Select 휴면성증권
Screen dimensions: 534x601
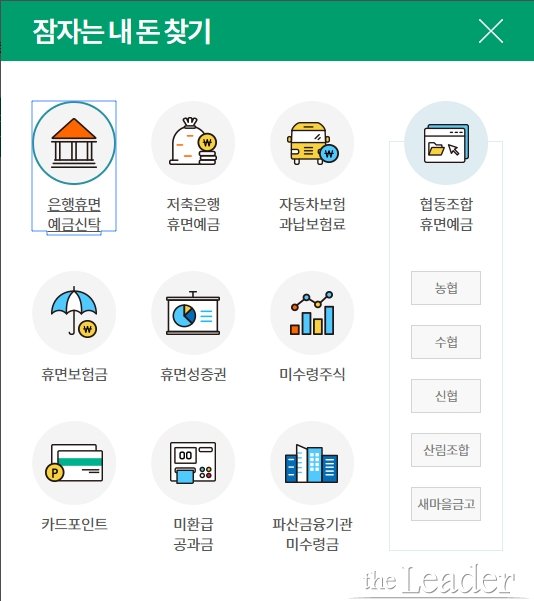click(193, 327)
